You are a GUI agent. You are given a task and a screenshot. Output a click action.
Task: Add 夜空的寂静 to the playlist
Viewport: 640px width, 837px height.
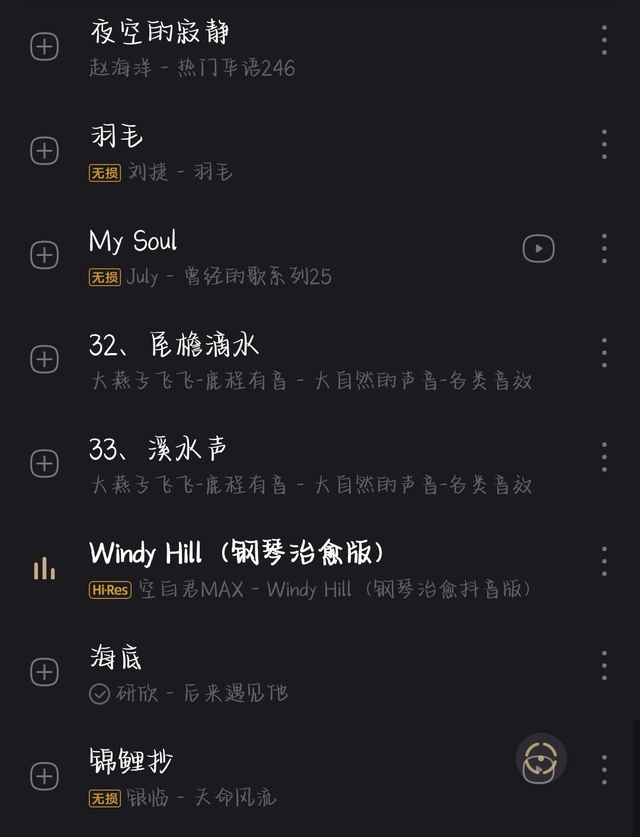44,46
